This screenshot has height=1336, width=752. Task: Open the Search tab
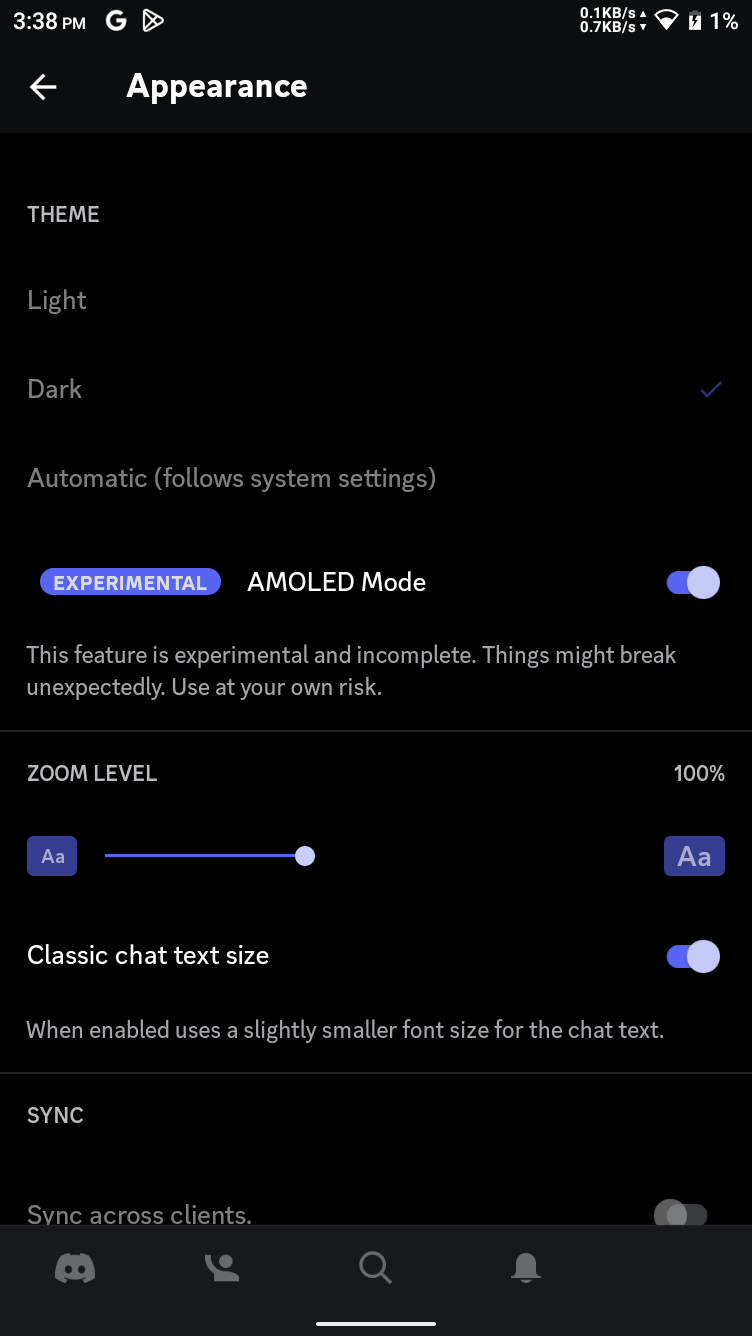[375, 1268]
